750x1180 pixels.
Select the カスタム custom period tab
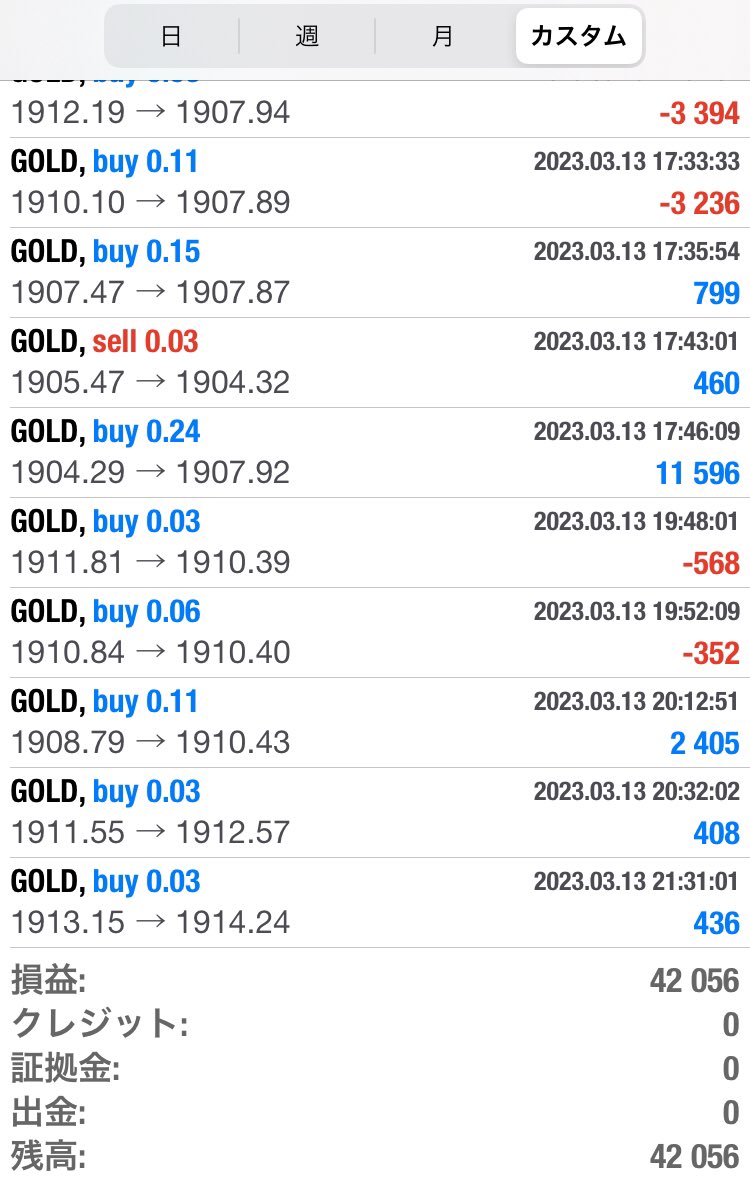[x=578, y=37]
